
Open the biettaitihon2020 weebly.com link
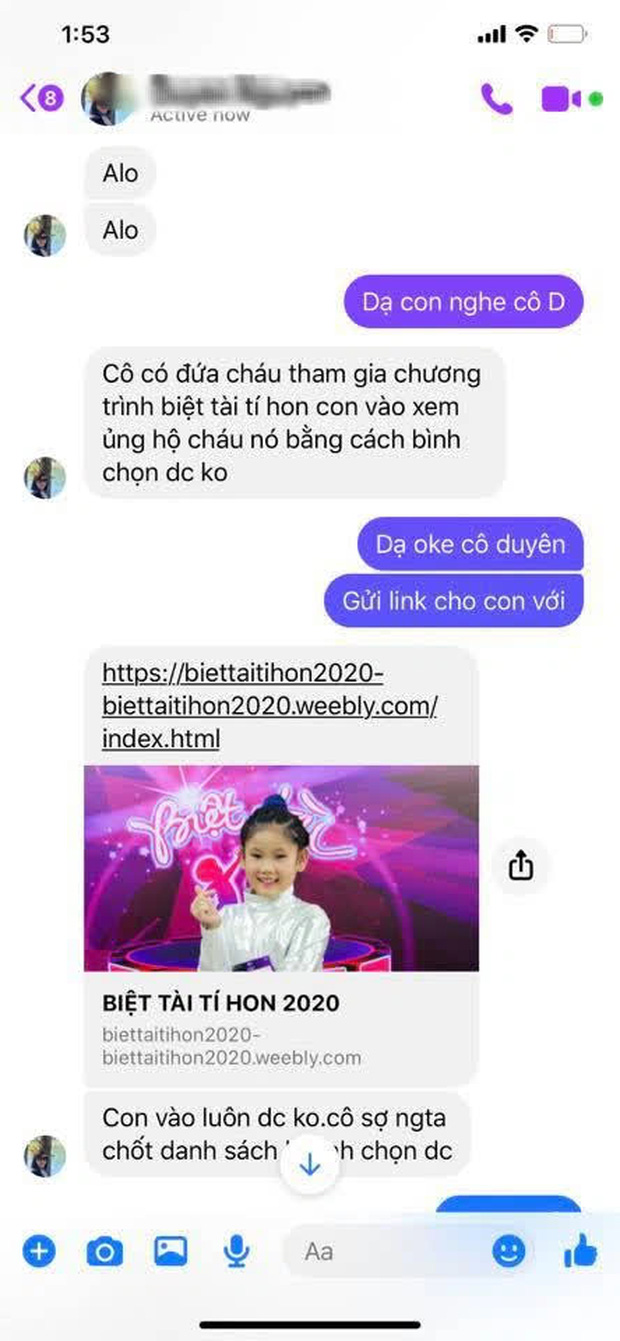(270, 705)
